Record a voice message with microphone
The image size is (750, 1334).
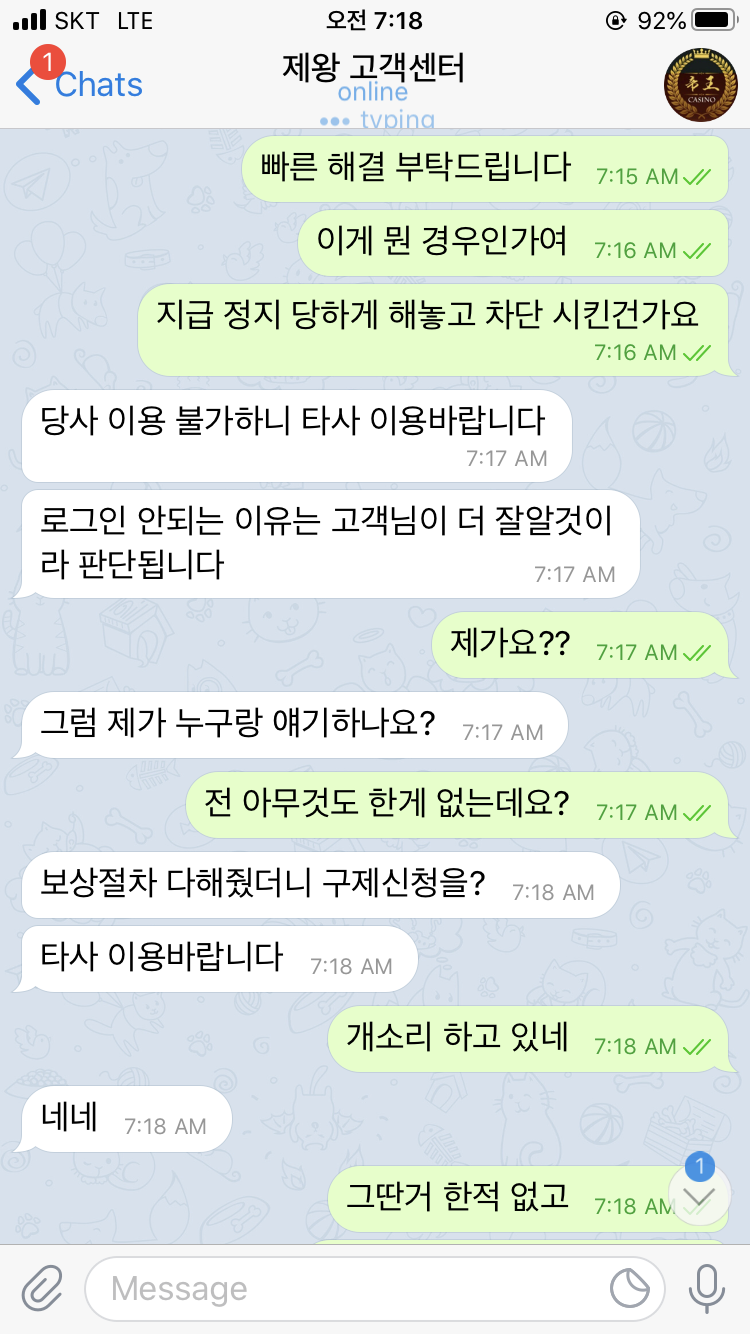(x=707, y=1288)
